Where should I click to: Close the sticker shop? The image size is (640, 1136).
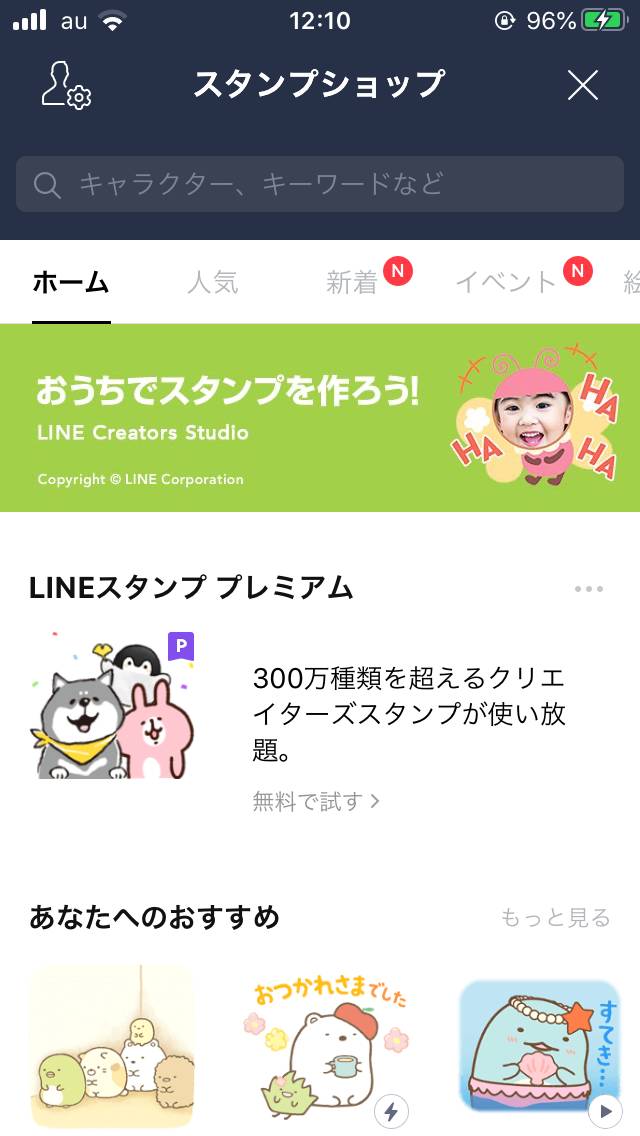click(583, 85)
